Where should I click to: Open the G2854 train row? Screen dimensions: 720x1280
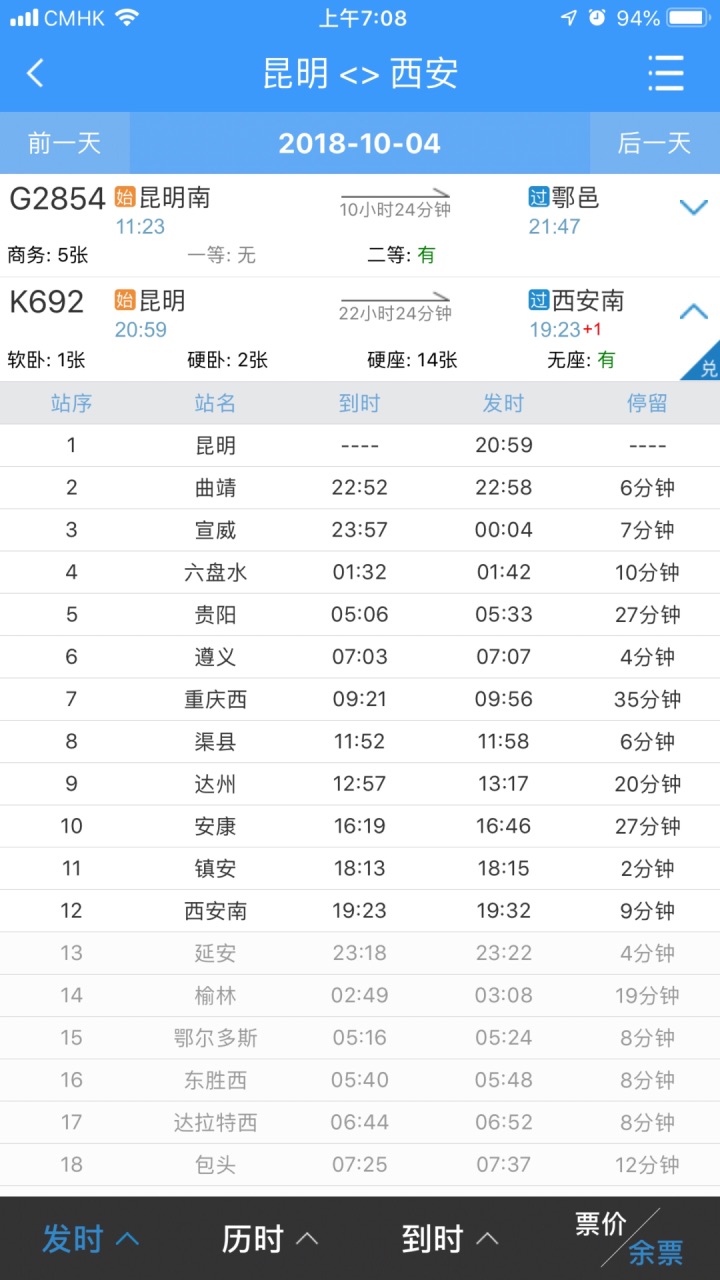pyautogui.click(x=360, y=225)
